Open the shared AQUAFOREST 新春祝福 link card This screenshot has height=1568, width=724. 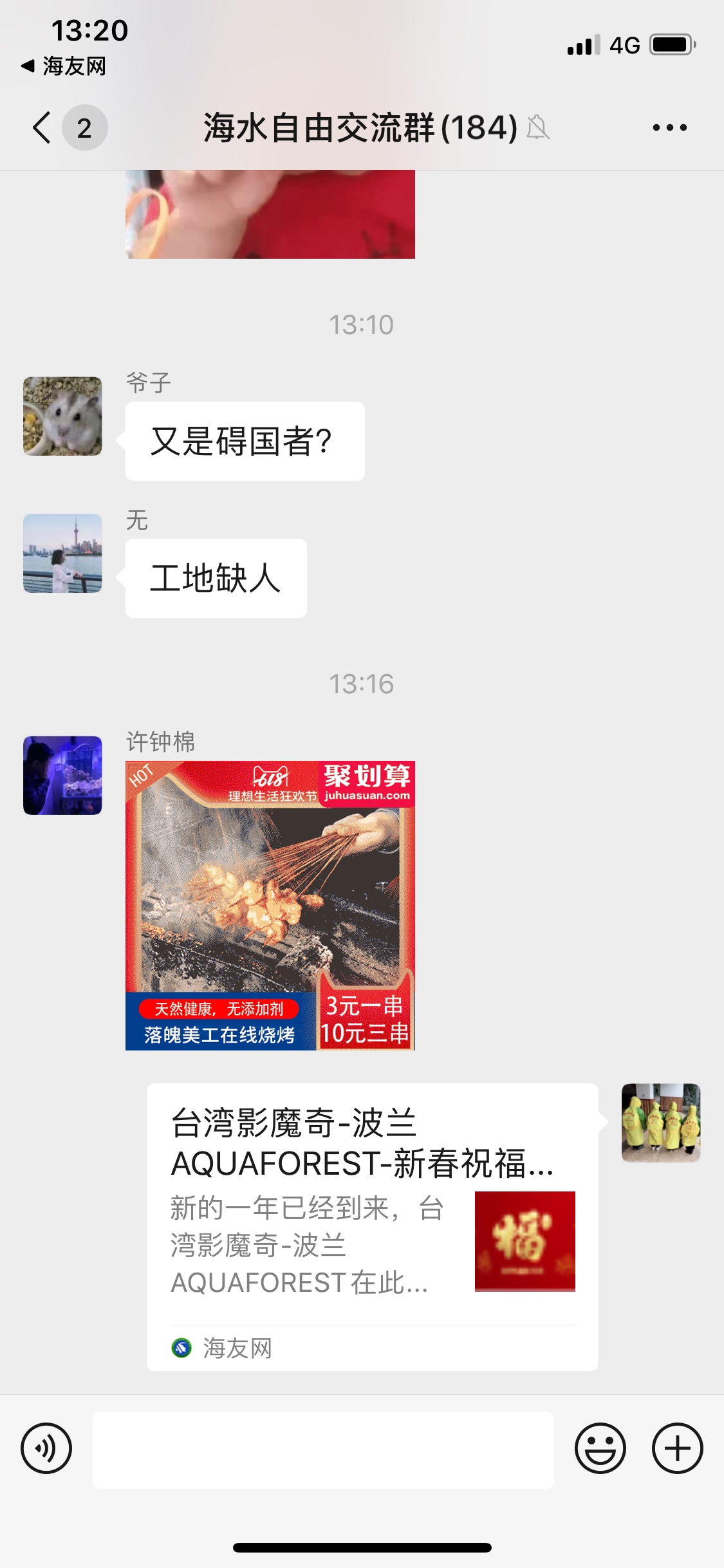[x=372, y=1226]
